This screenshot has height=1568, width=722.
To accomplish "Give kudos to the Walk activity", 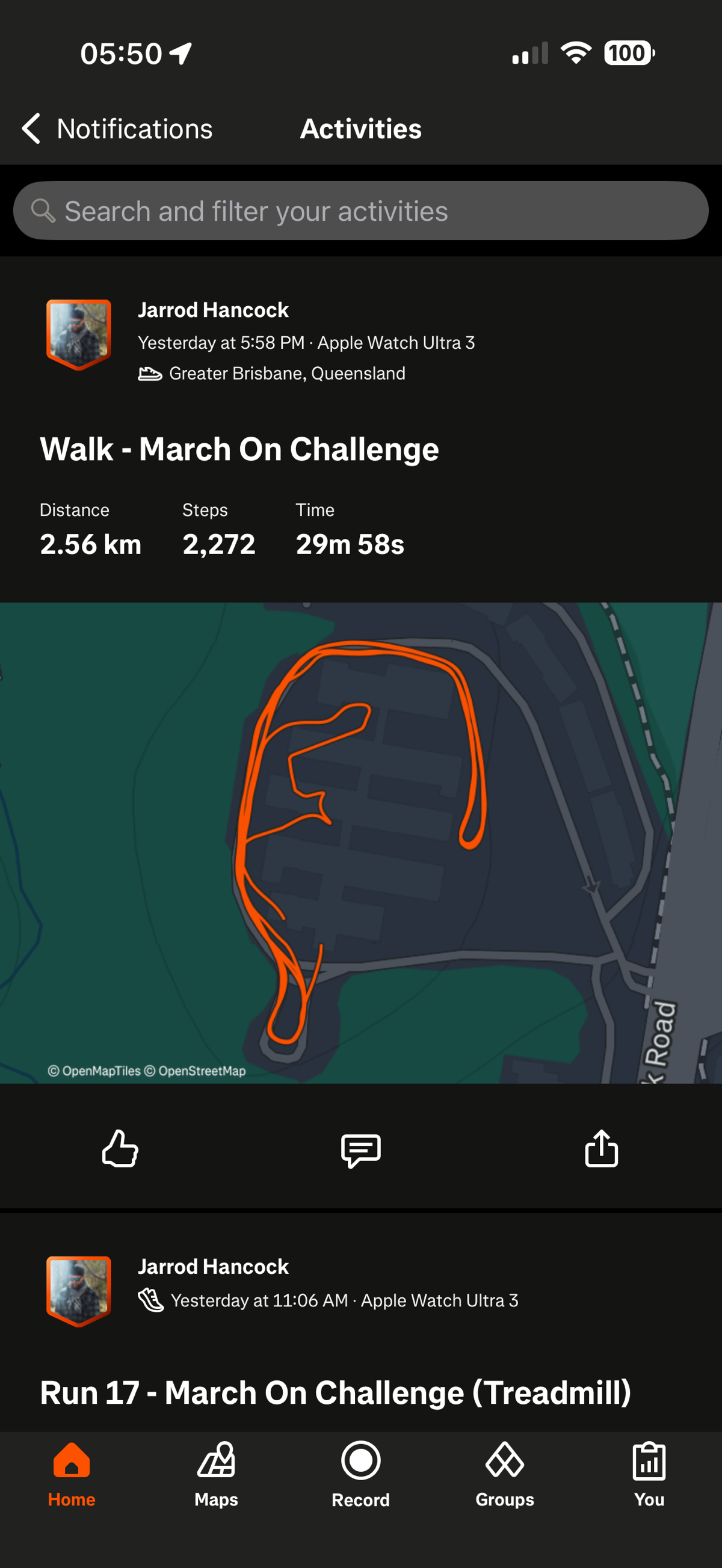I will (x=120, y=1149).
